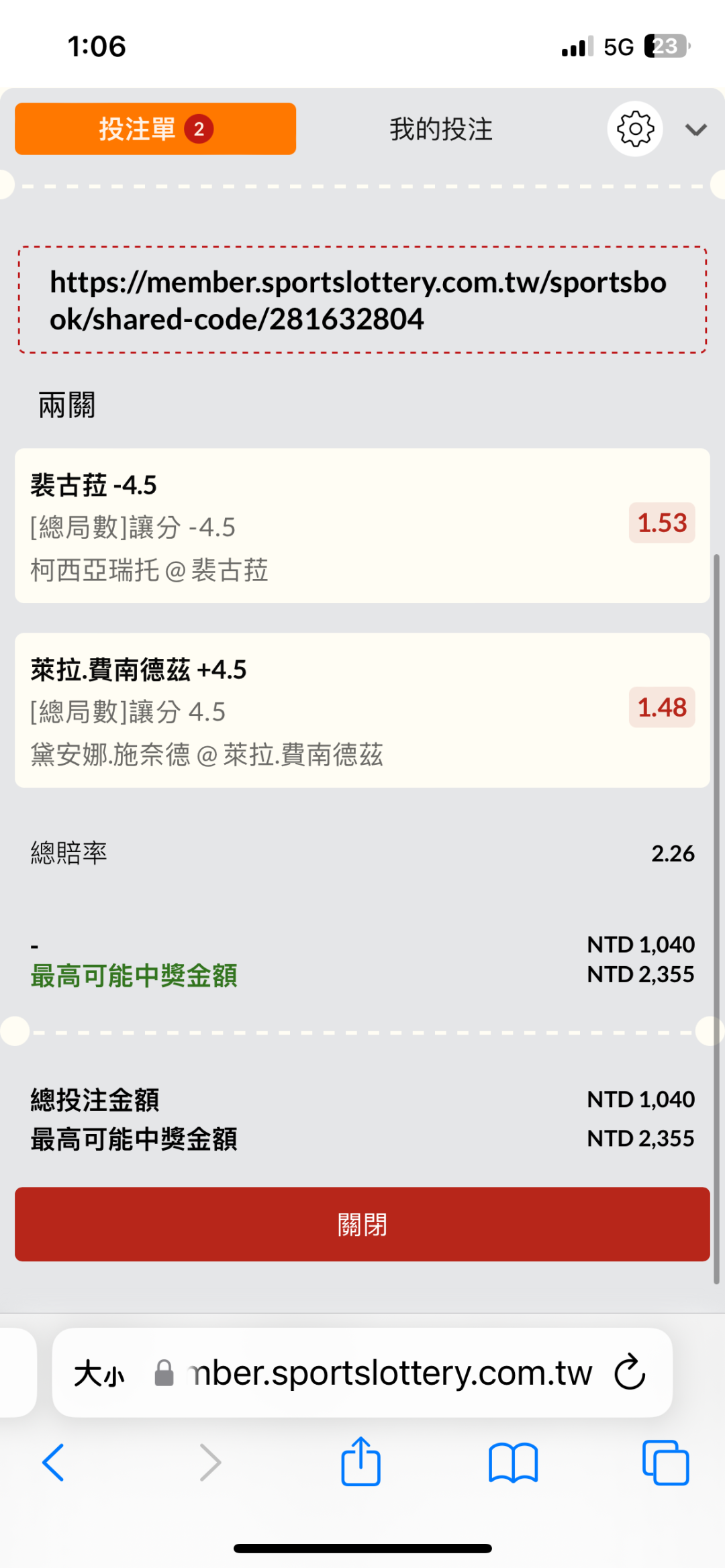The width and height of the screenshot is (725, 1568).
Task: Switch to the 投注單 tab
Action: (x=155, y=129)
